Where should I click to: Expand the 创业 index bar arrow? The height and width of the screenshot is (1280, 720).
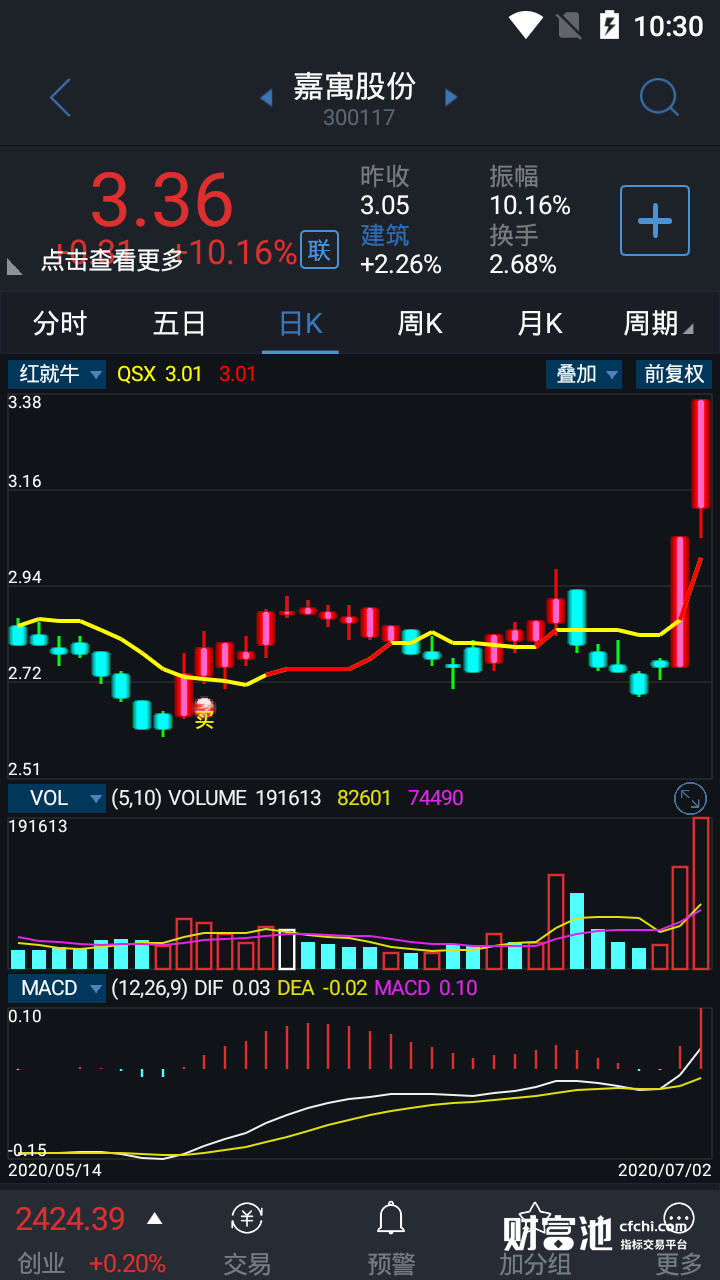(x=155, y=1219)
